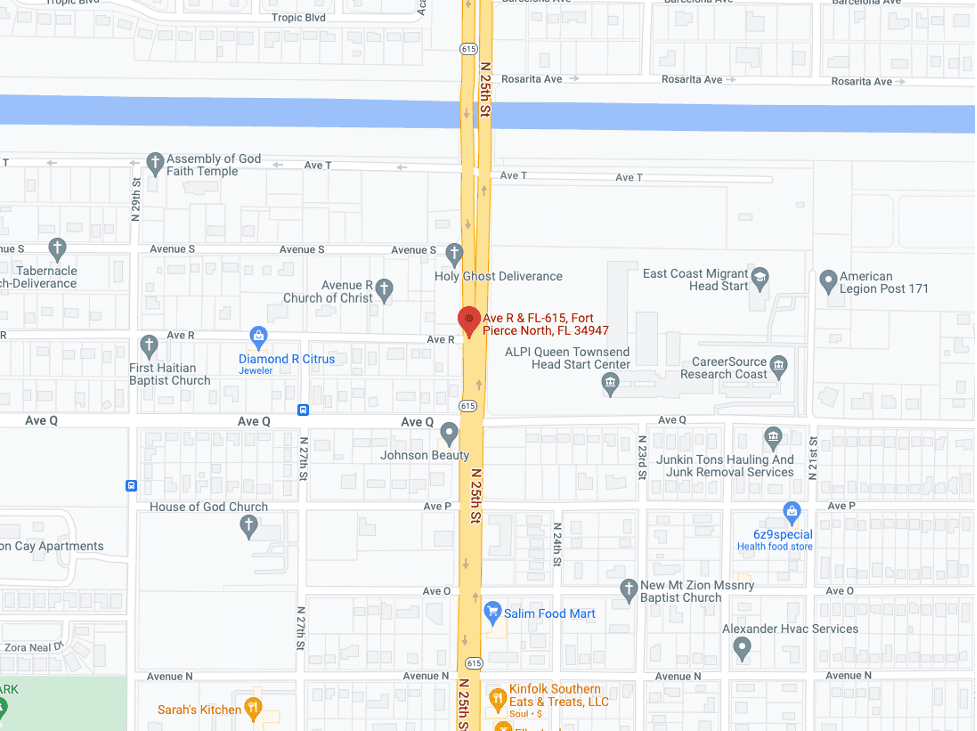Open Assembly of God Faith Temple marker

coord(155,161)
